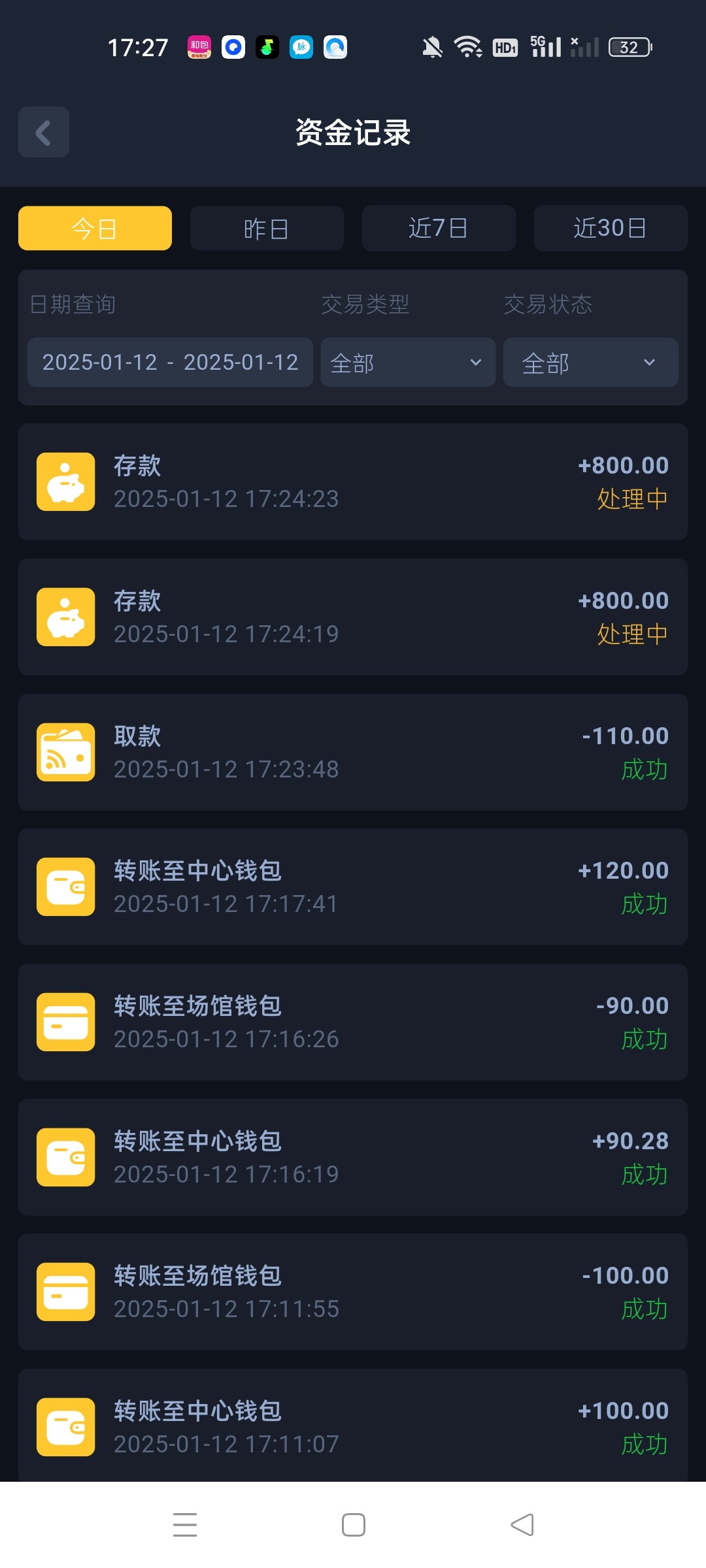Switch to the 近7日 tab
706x1568 pixels.
click(439, 228)
